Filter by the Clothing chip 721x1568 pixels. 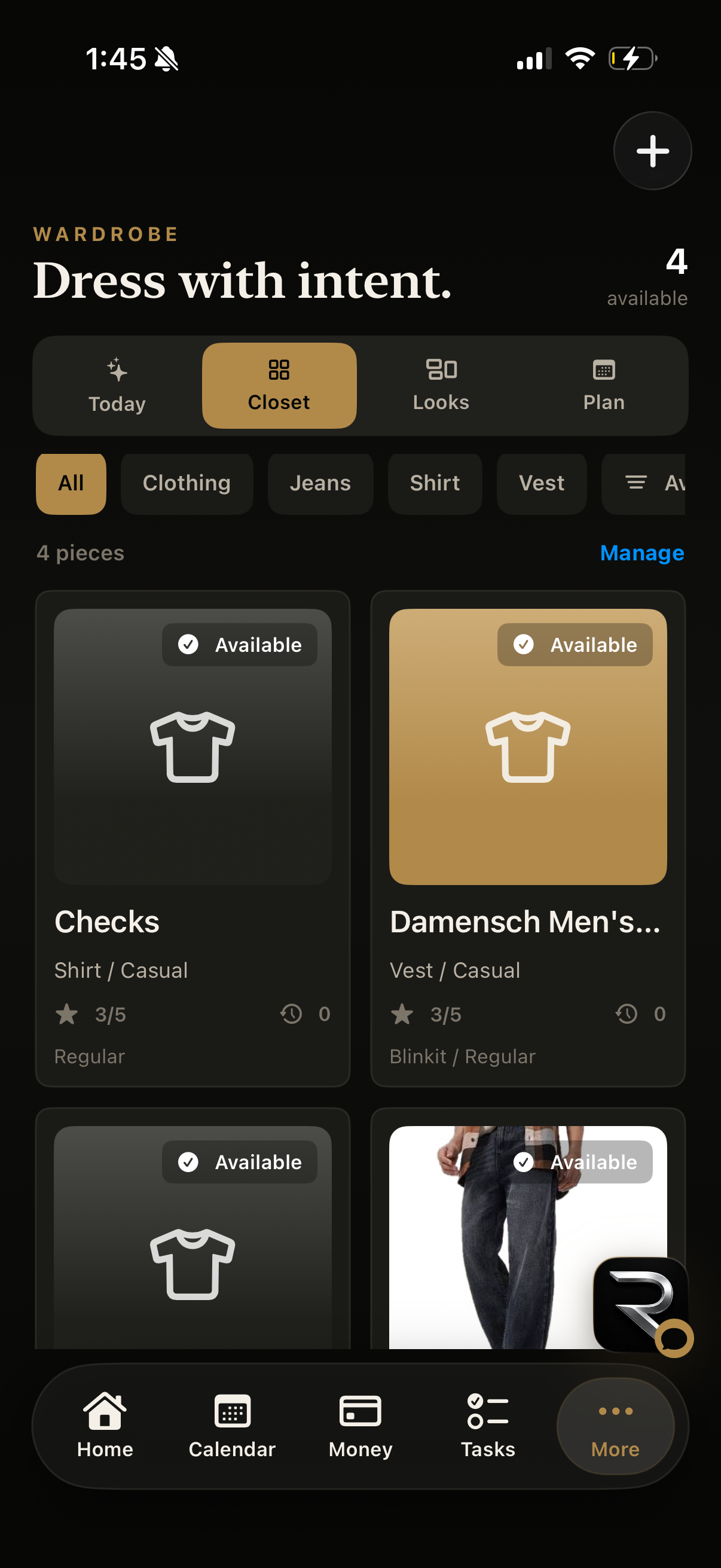tap(187, 483)
